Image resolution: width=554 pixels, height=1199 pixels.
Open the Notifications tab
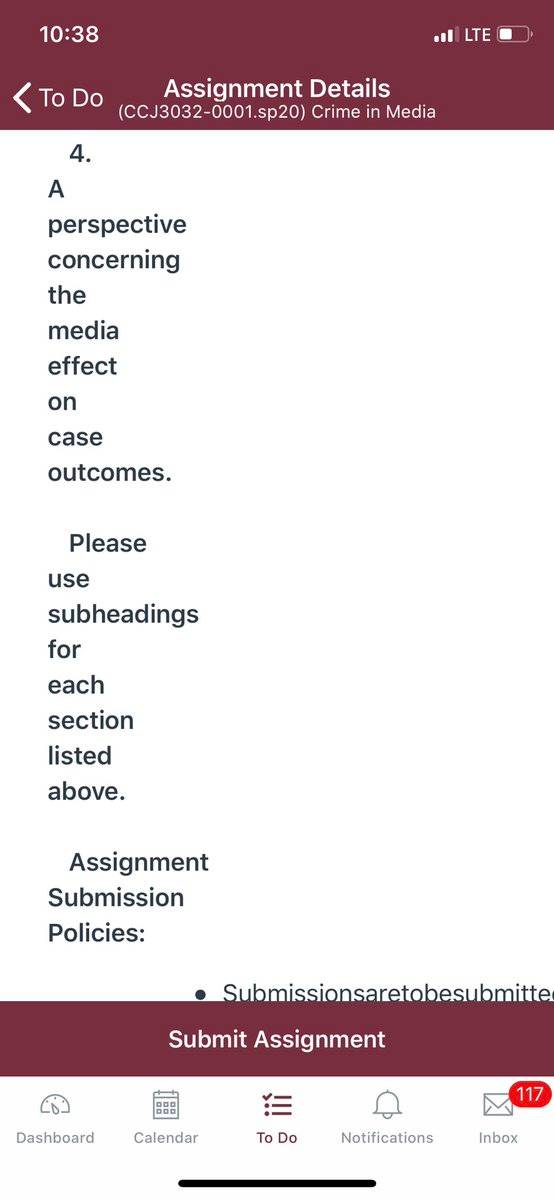(387, 1118)
